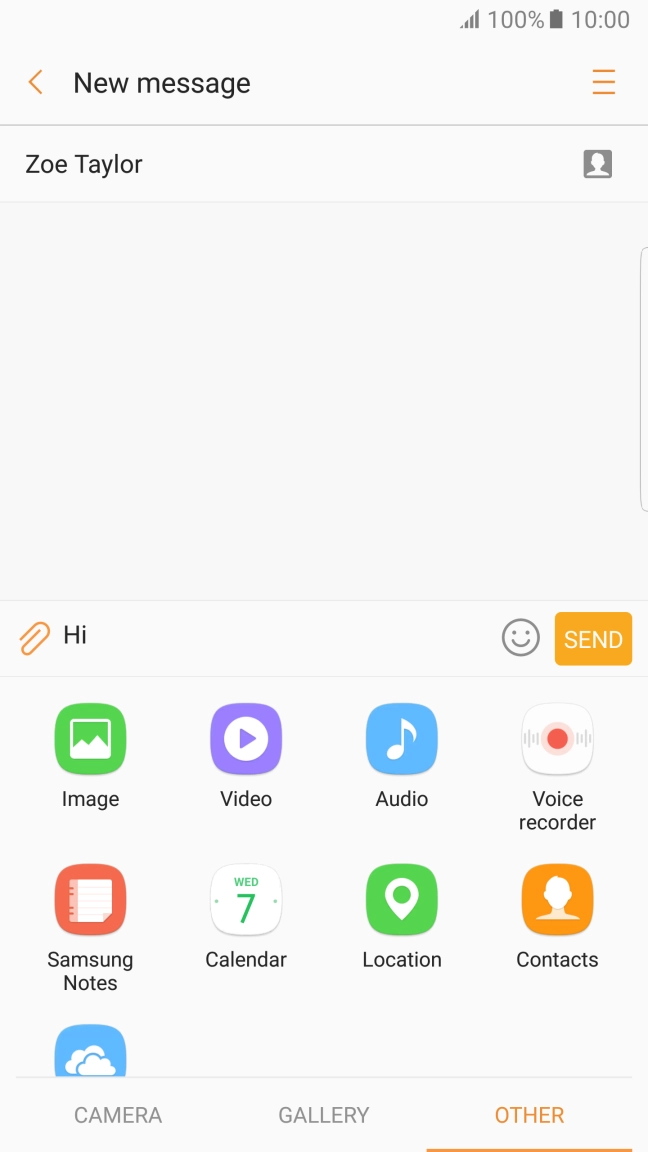Attach from Samsung Notes
The image size is (648, 1152).
click(x=90, y=900)
